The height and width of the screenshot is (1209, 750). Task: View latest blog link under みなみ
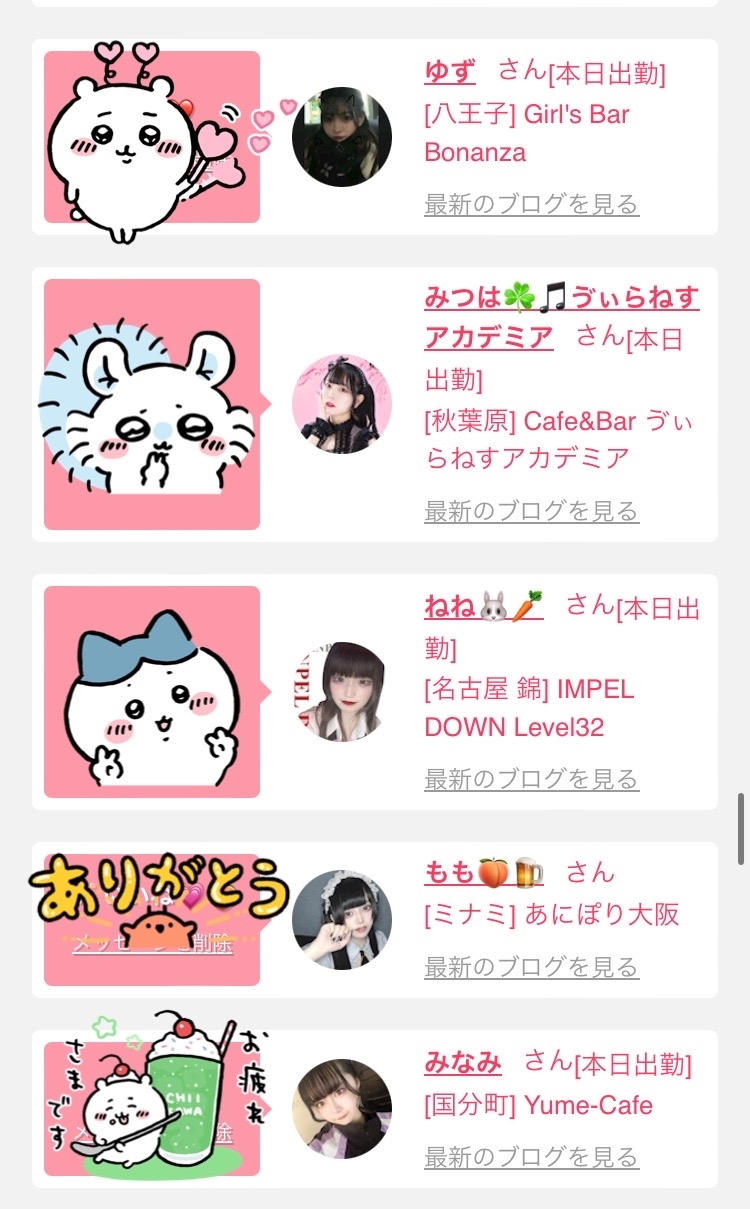531,1158
